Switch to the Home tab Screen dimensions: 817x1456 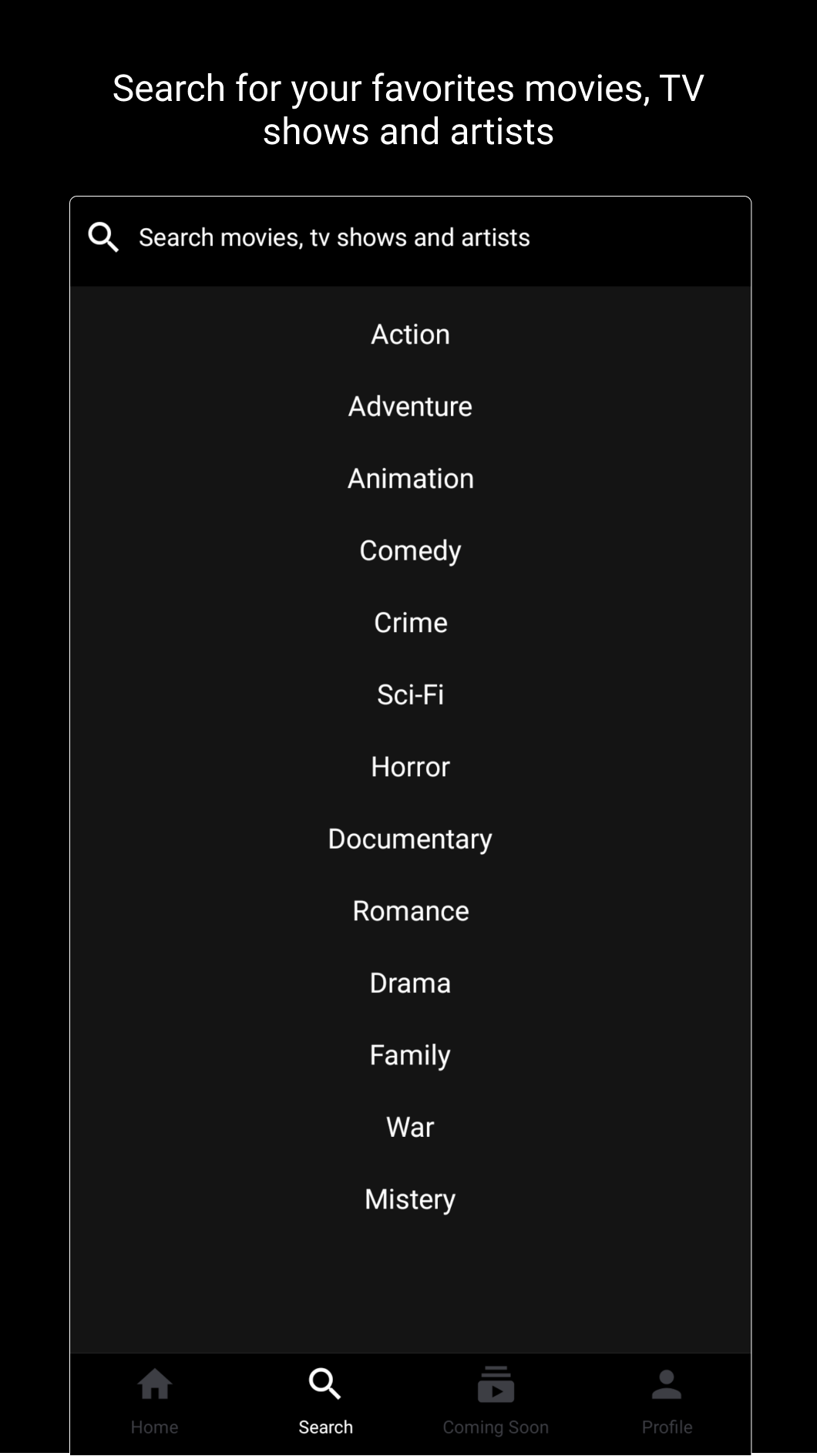click(155, 1399)
